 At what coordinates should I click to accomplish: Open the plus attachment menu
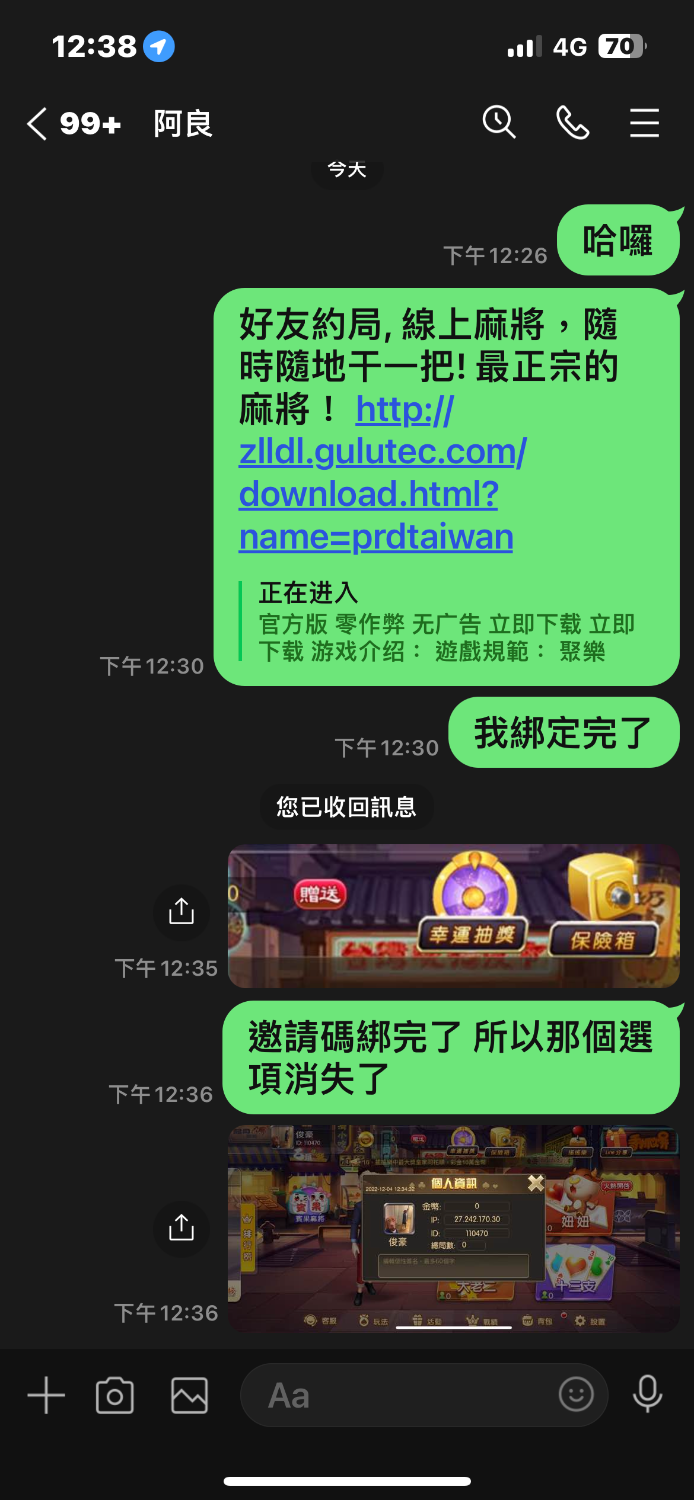[46, 1395]
